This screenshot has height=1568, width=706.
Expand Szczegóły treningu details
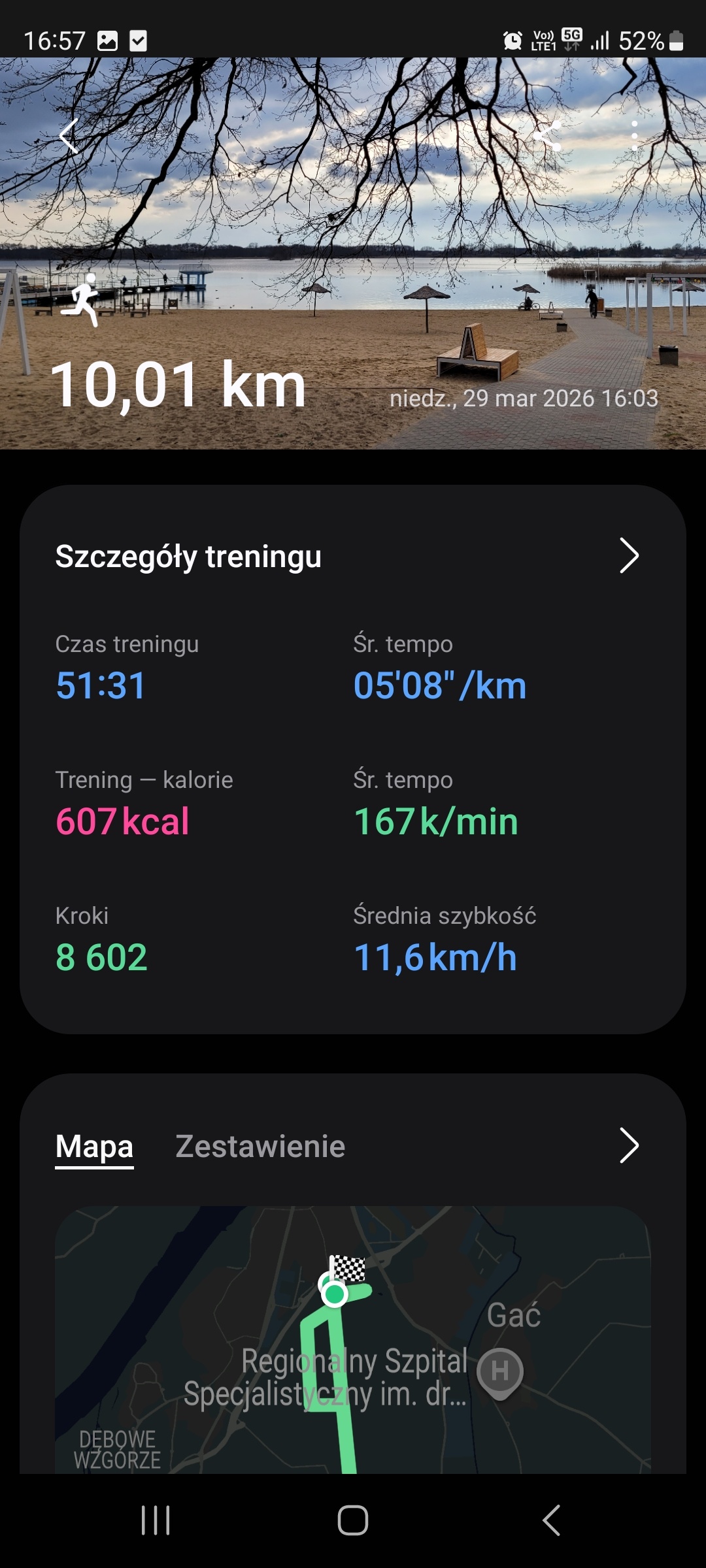coord(628,556)
